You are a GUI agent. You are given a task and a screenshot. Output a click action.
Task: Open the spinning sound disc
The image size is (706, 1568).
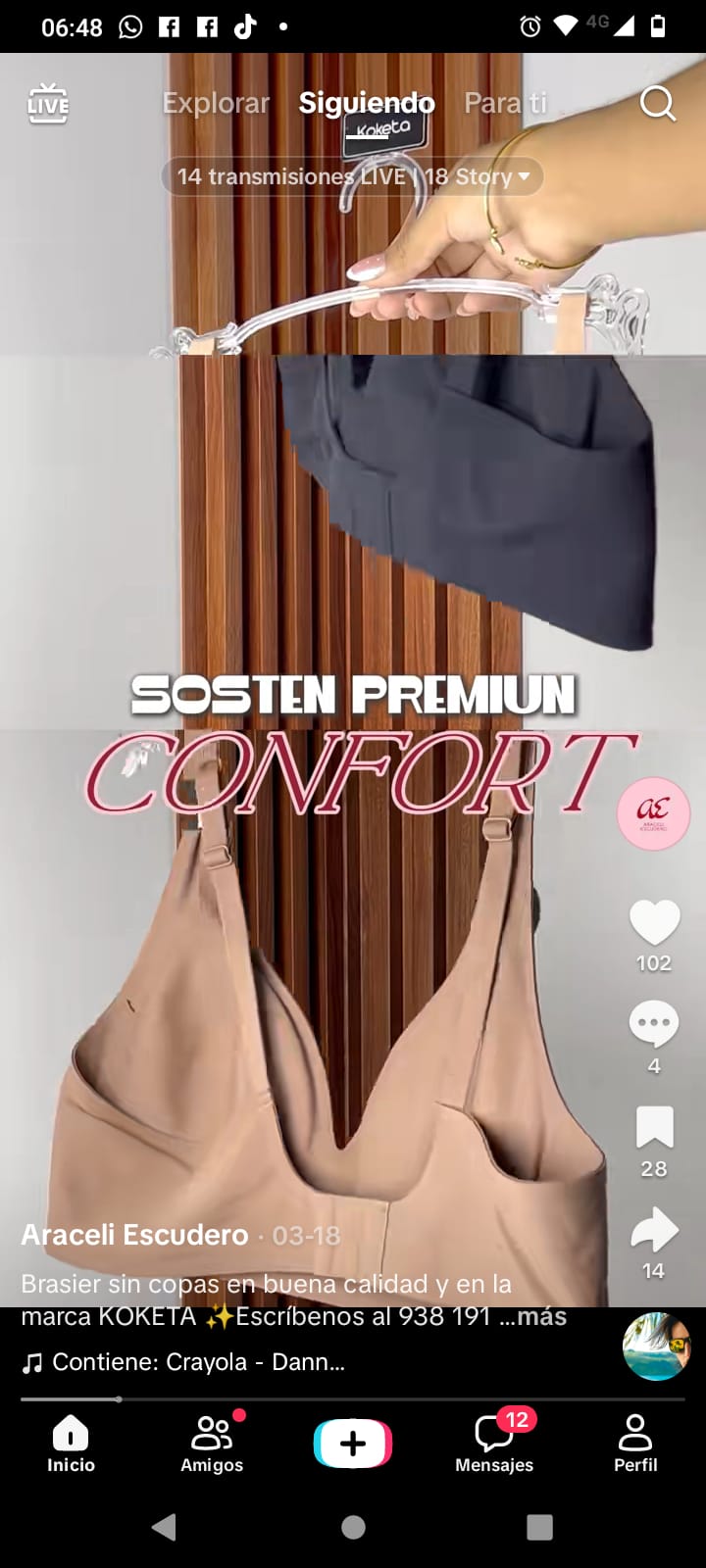(x=656, y=1347)
